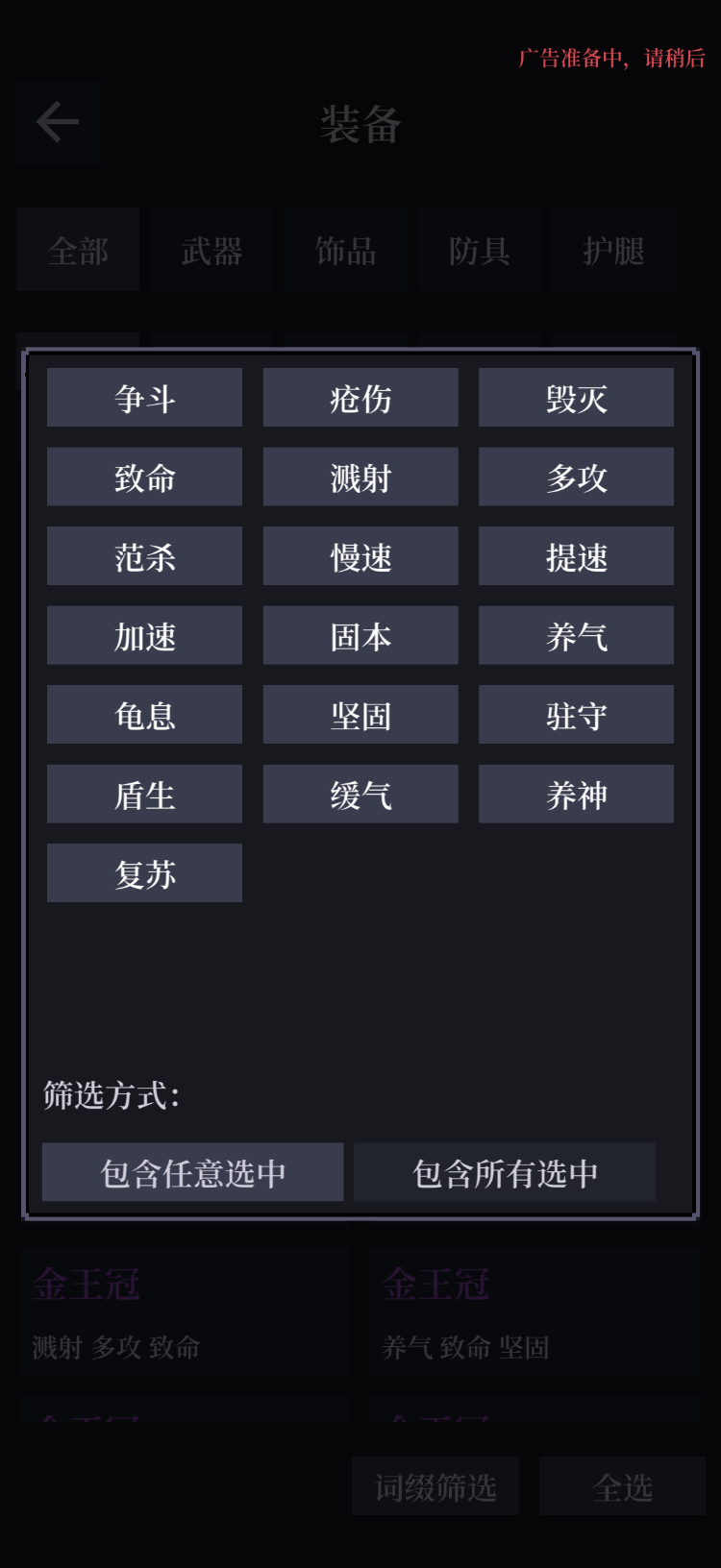Pick the 驻守 affix
This screenshot has height=1568, width=721.
click(x=576, y=715)
